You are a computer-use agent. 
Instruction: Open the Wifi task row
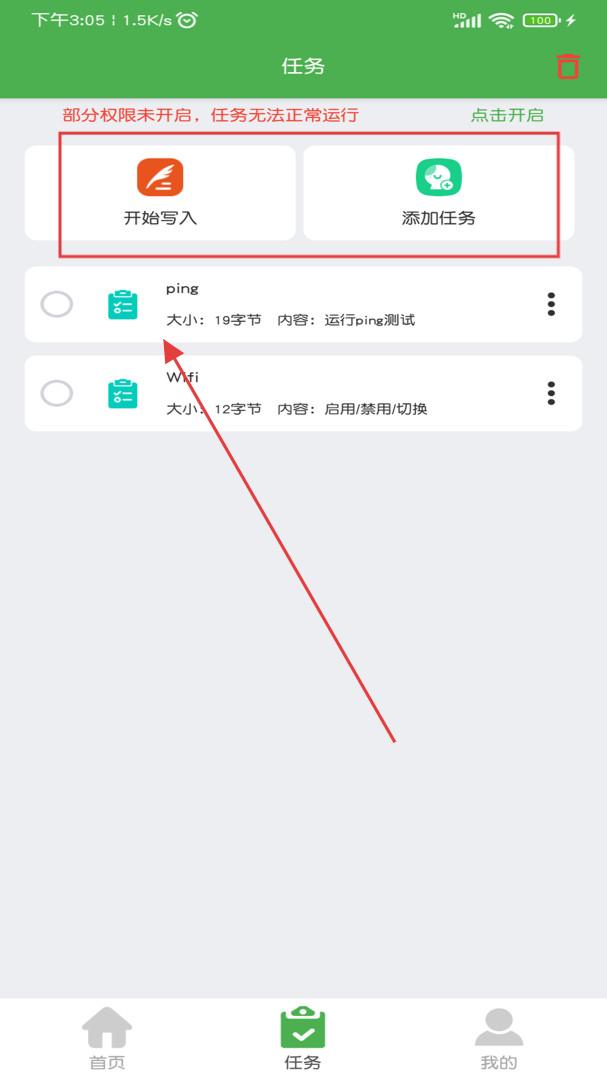coord(303,393)
